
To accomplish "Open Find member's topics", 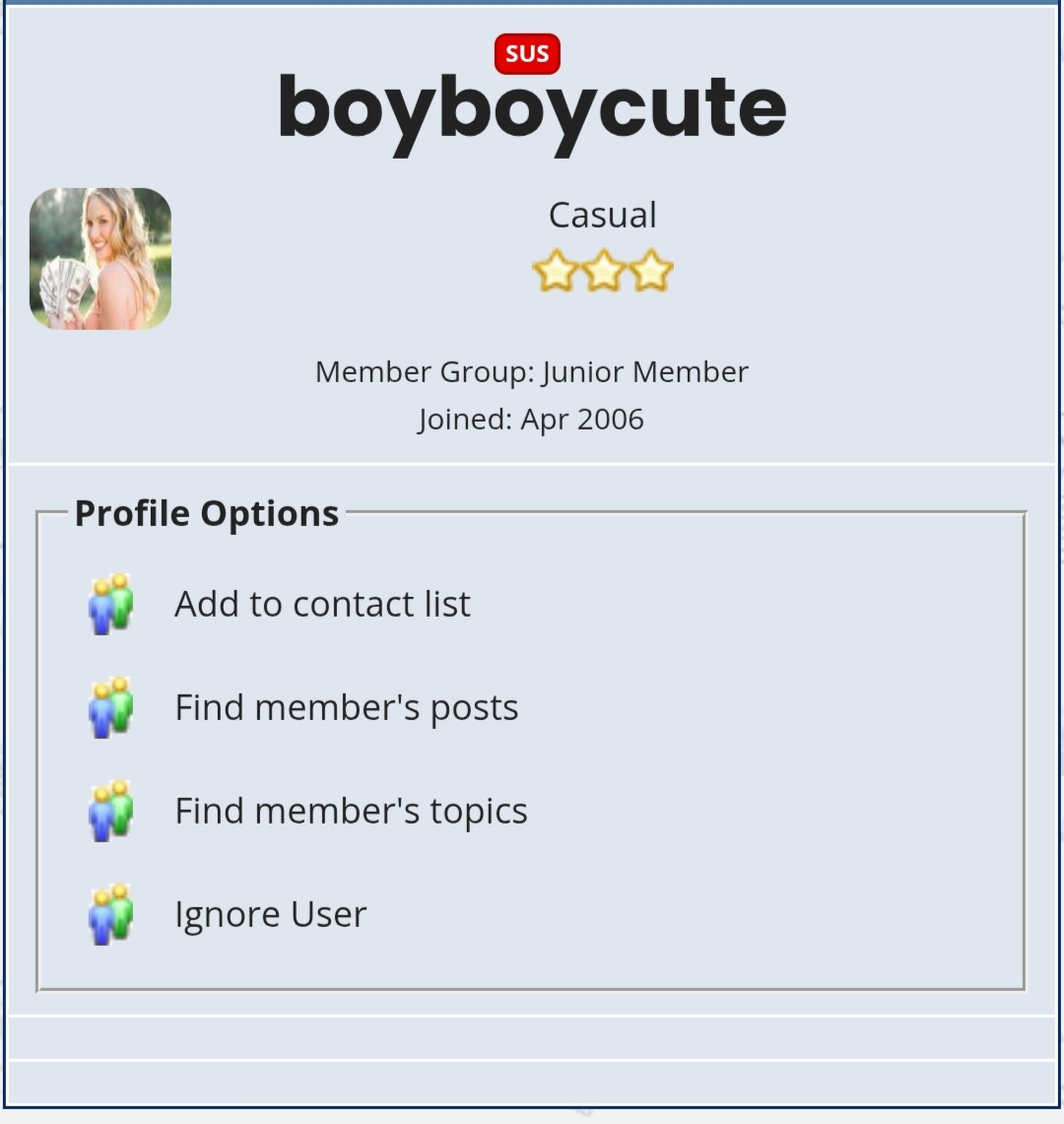I will coord(351,811).
